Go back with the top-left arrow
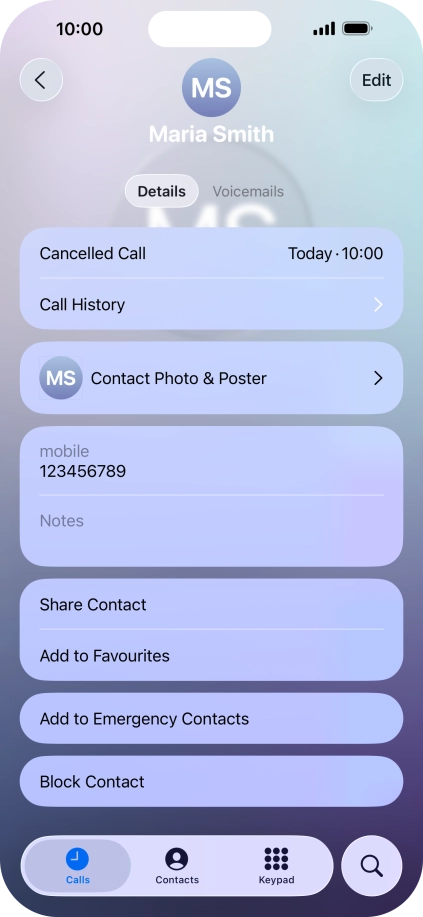The width and height of the screenshot is (423, 917). 41,80
